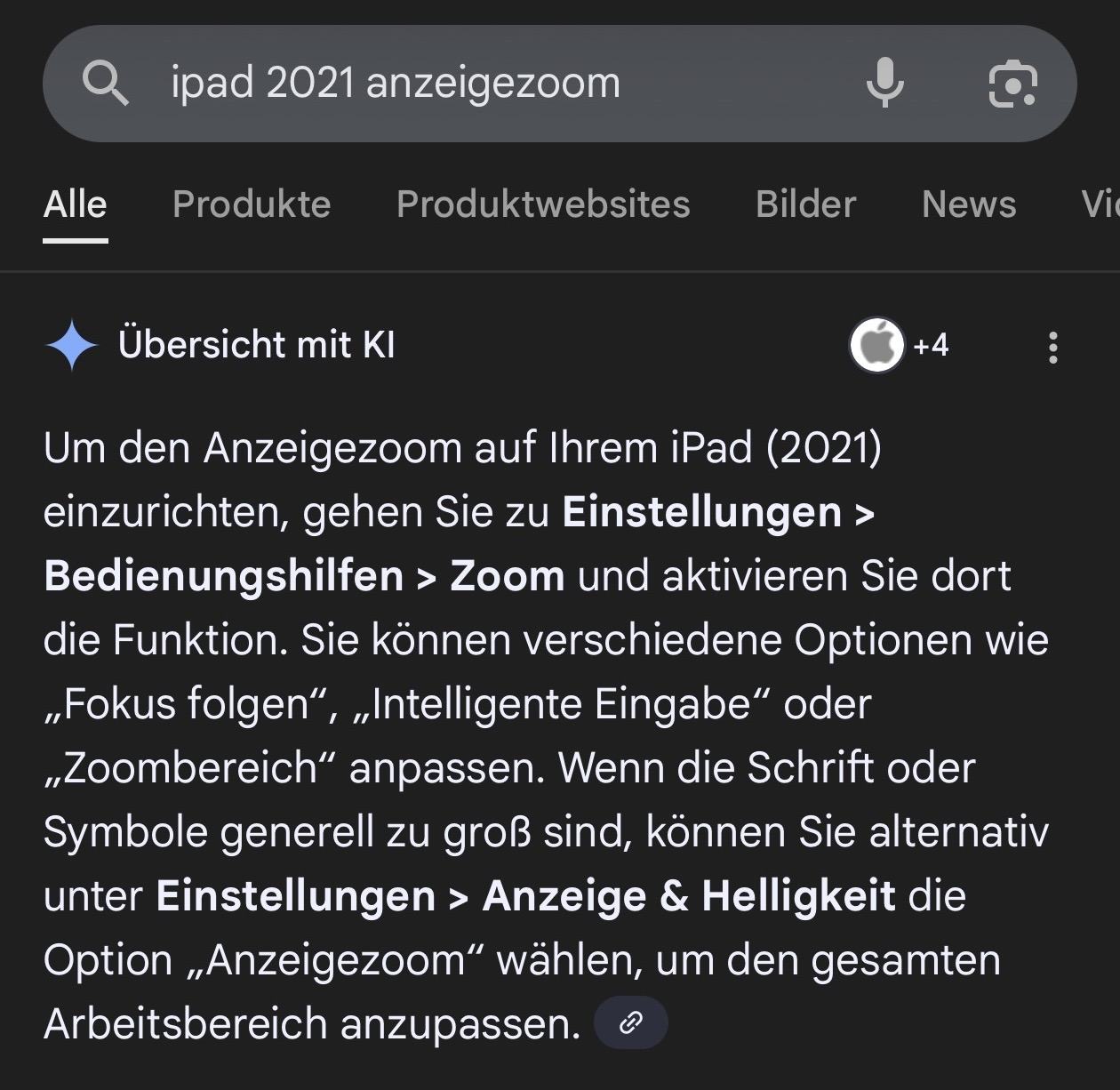Switch to the Bilder tab
The height and width of the screenshot is (1090, 1120).
pos(805,204)
